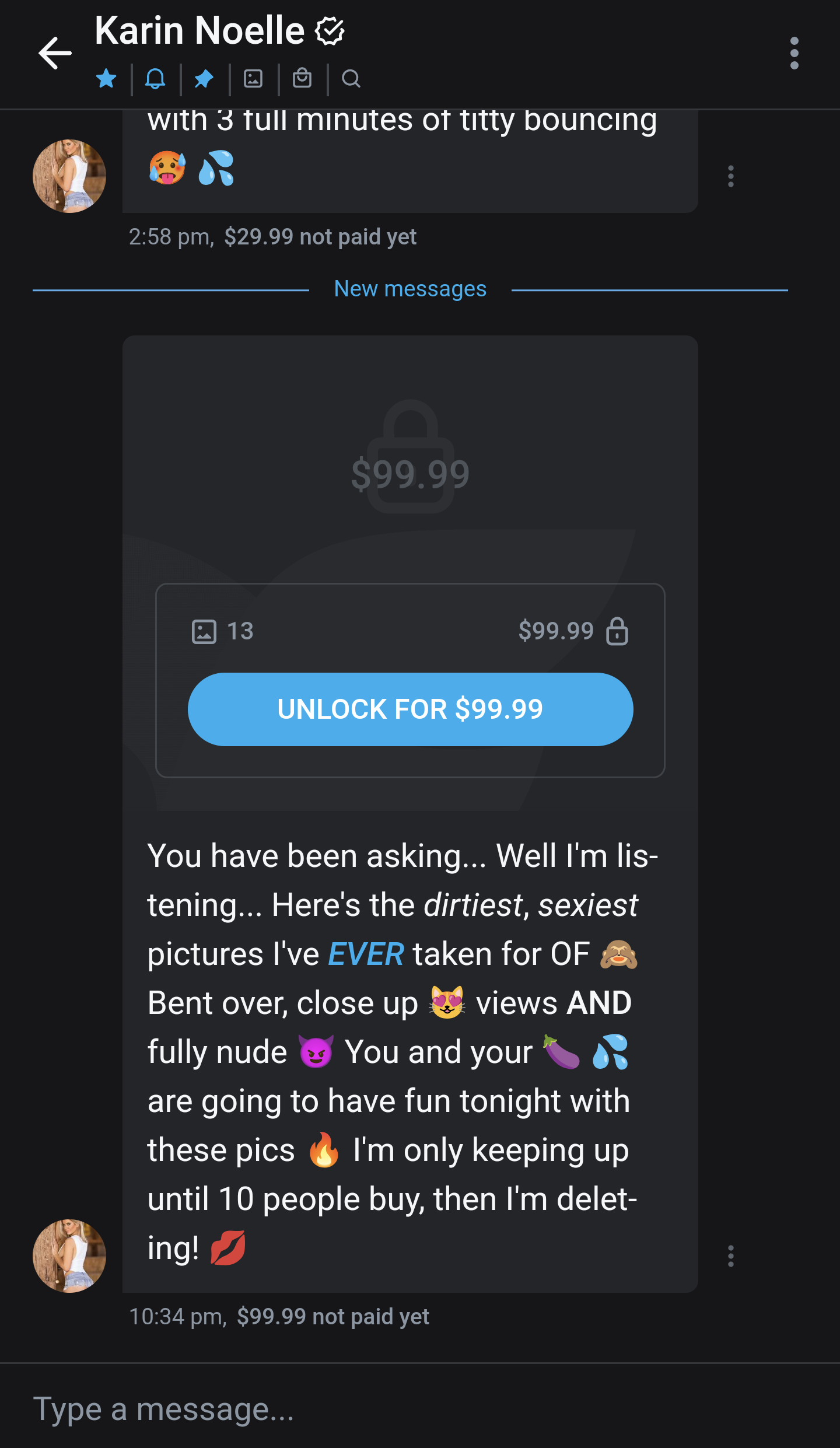Open options for the $29.99 message
Screen dimensions: 840x1448
click(730, 176)
